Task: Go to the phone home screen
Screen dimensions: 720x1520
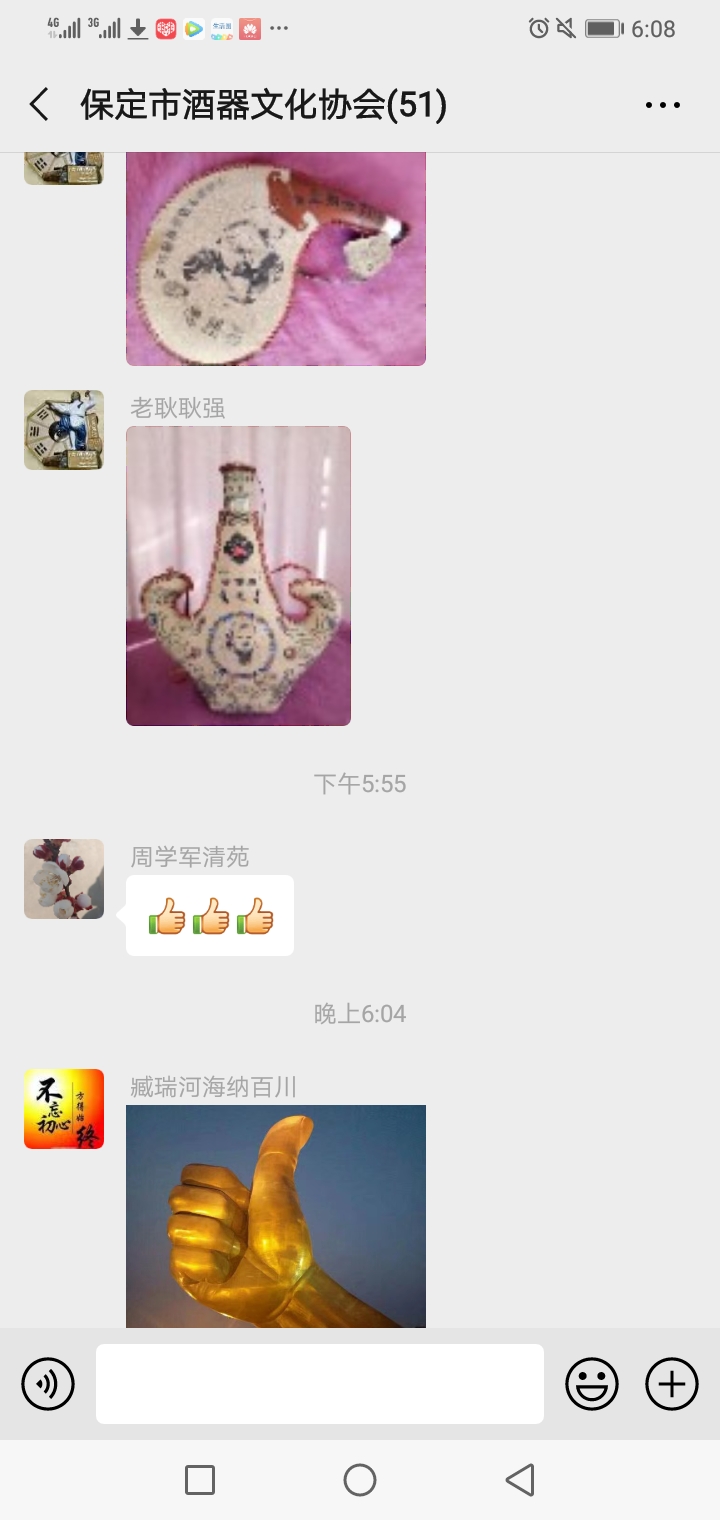Action: coord(360,1480)
